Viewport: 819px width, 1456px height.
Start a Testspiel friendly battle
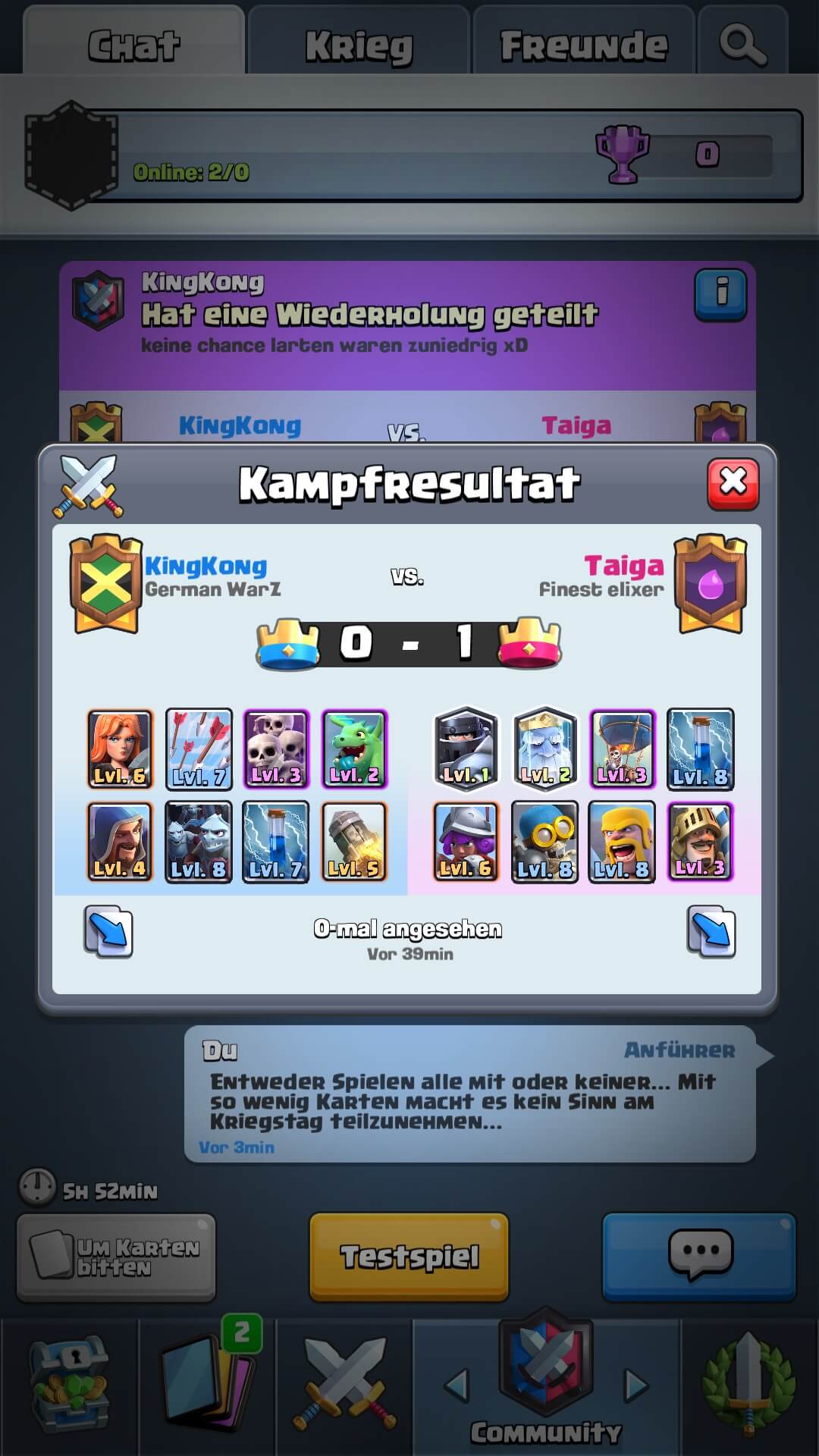tap(409, 1257)
